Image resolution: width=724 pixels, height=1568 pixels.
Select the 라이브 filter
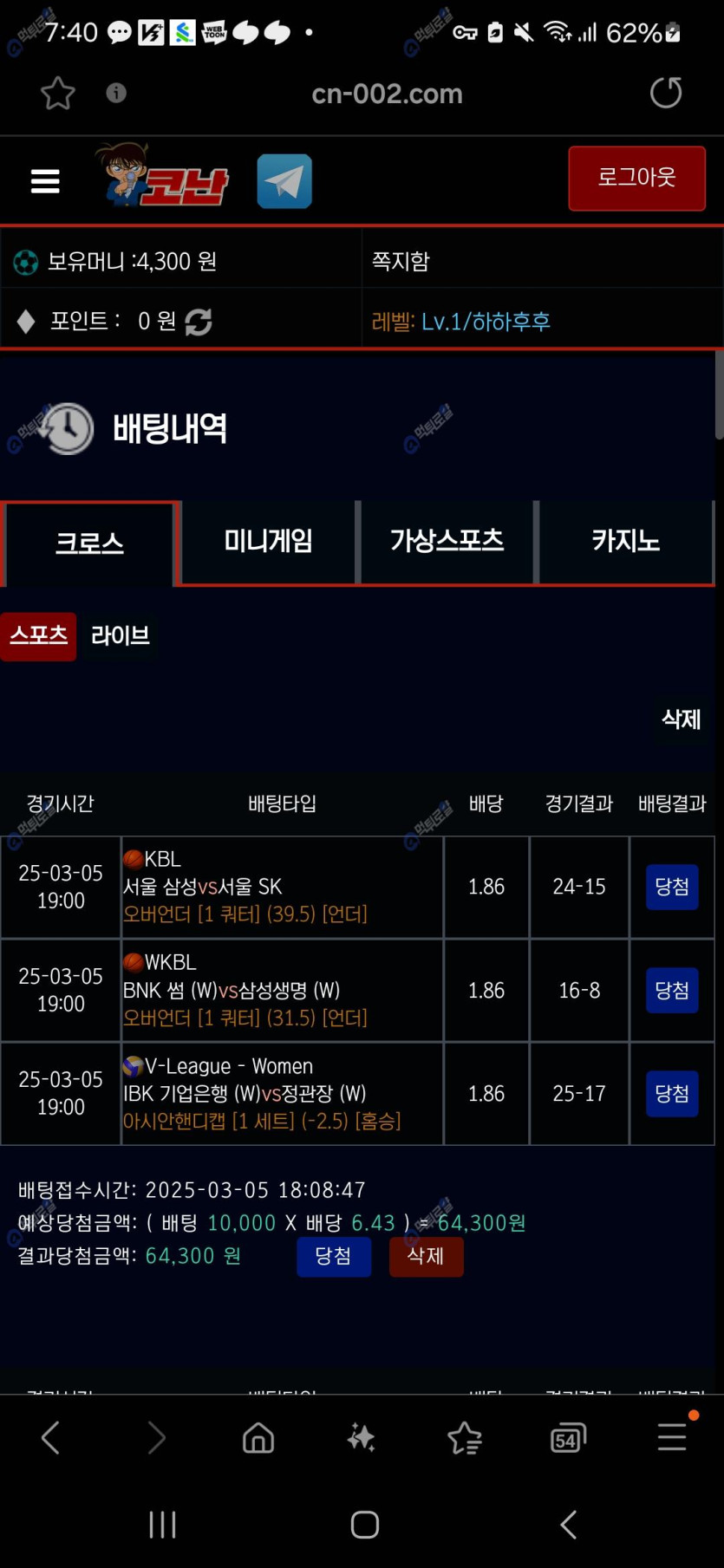(x=121, y=635)
